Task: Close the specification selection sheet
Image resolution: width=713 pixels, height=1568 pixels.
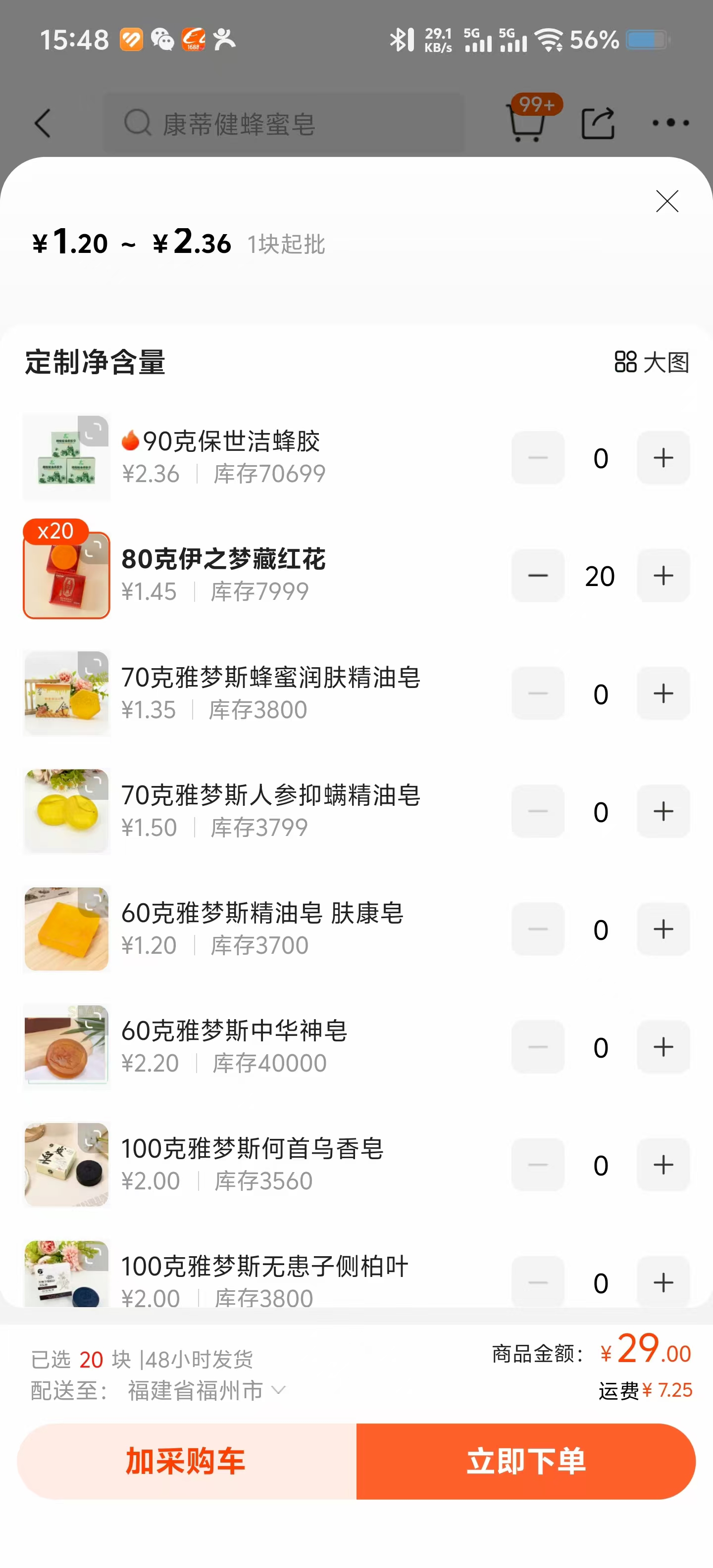Action: point(667,201)
